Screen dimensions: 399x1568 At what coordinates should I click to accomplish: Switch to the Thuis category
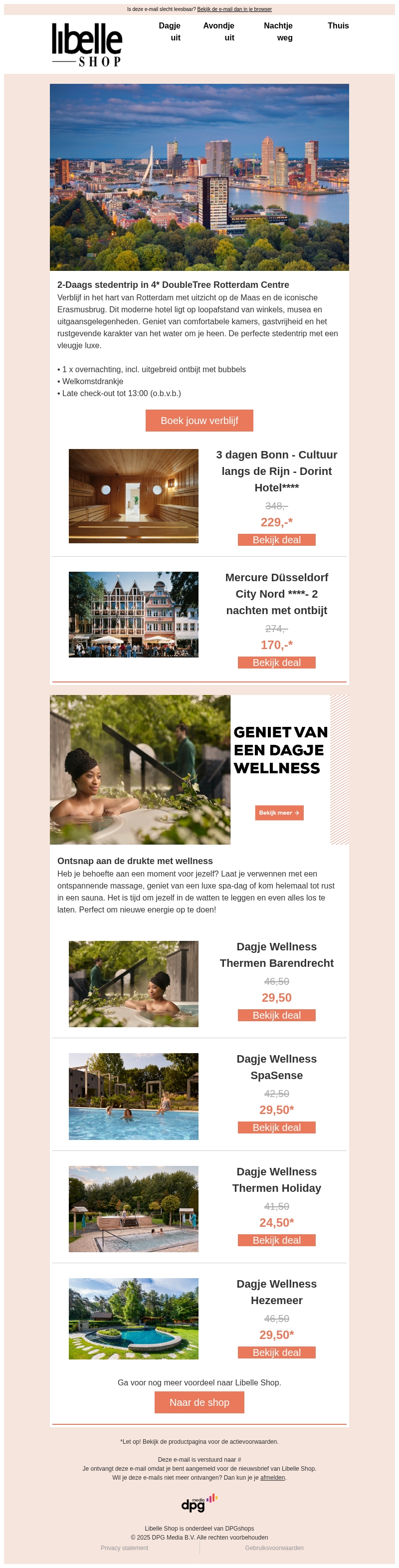coord(338,25)
